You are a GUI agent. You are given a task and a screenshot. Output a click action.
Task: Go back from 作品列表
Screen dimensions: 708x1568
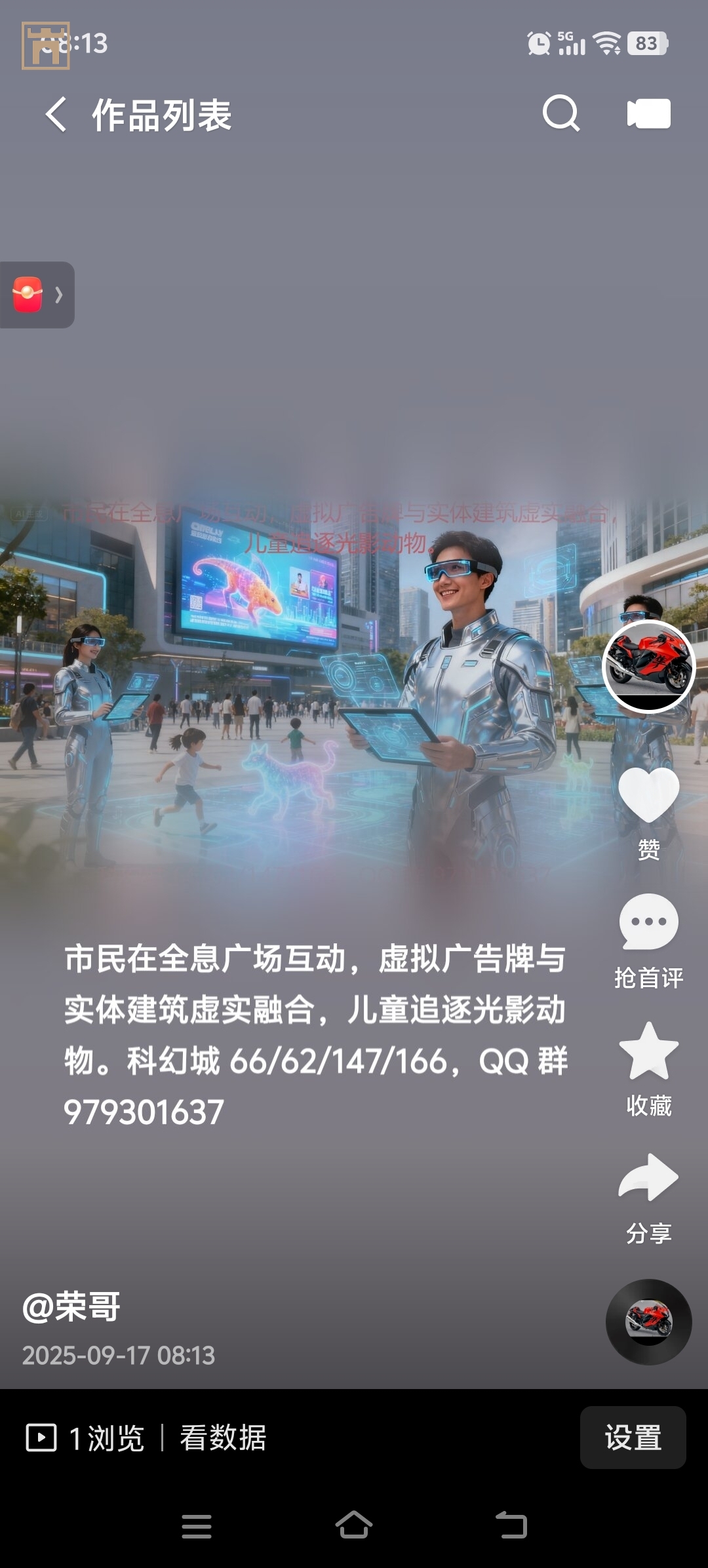click(x=56, y=114)
